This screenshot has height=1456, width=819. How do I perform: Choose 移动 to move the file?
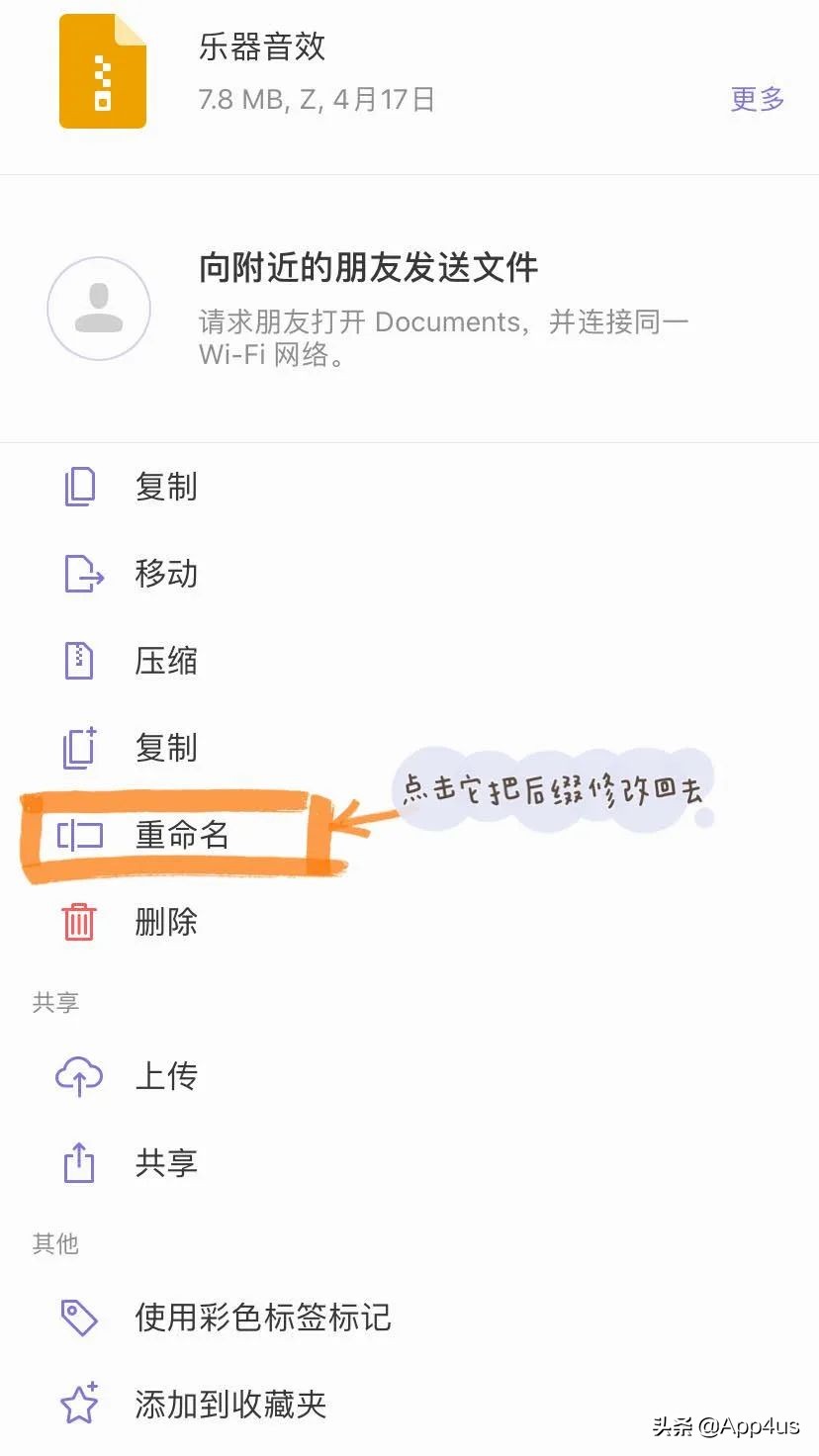pyautogui.click(x=166, y=574)
